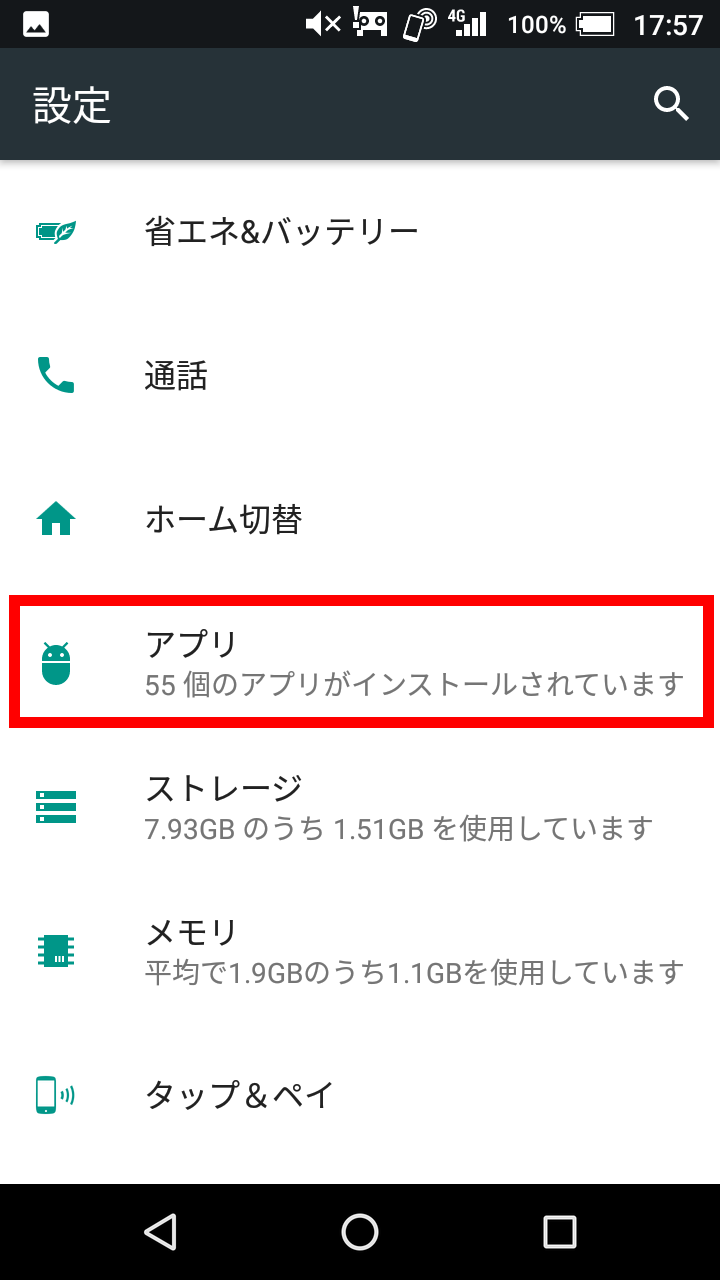Open the 通話 settings row
The width and height of the screenshot is (720, 1280).
click(x=360, y=376)
